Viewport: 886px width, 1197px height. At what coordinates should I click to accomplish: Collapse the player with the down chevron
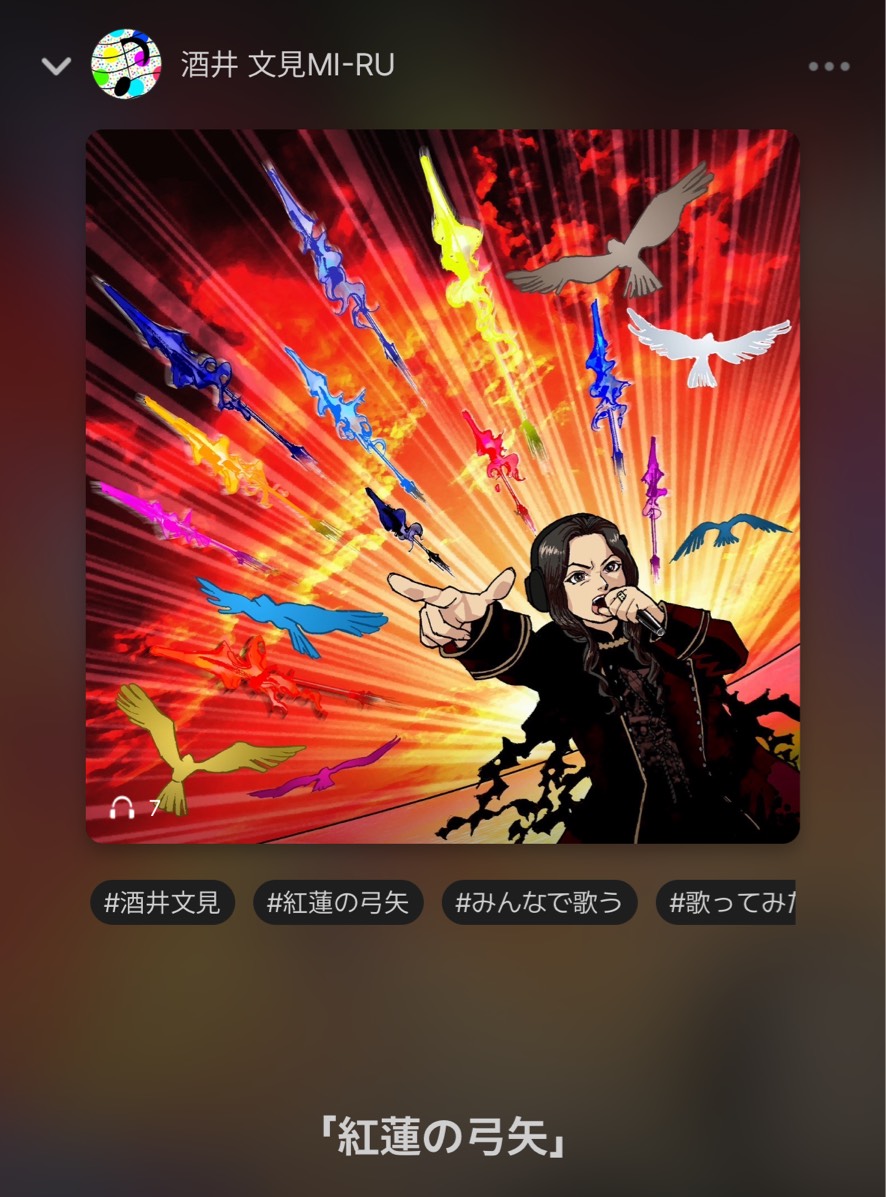pos(56,66)
